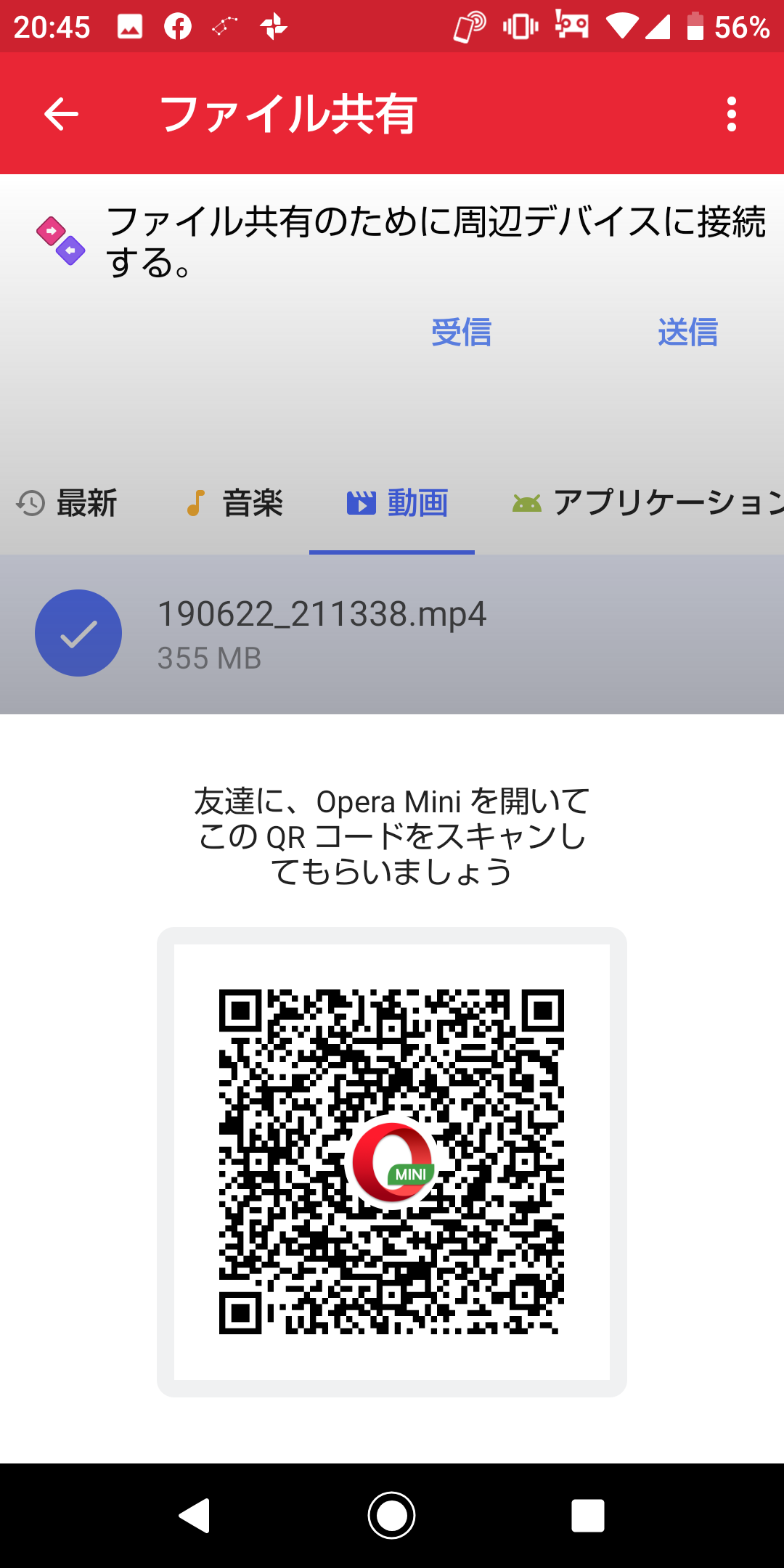Tap the back arrow in the red toolbar
Screen dimensions: 784x1568
click(59, 114)
